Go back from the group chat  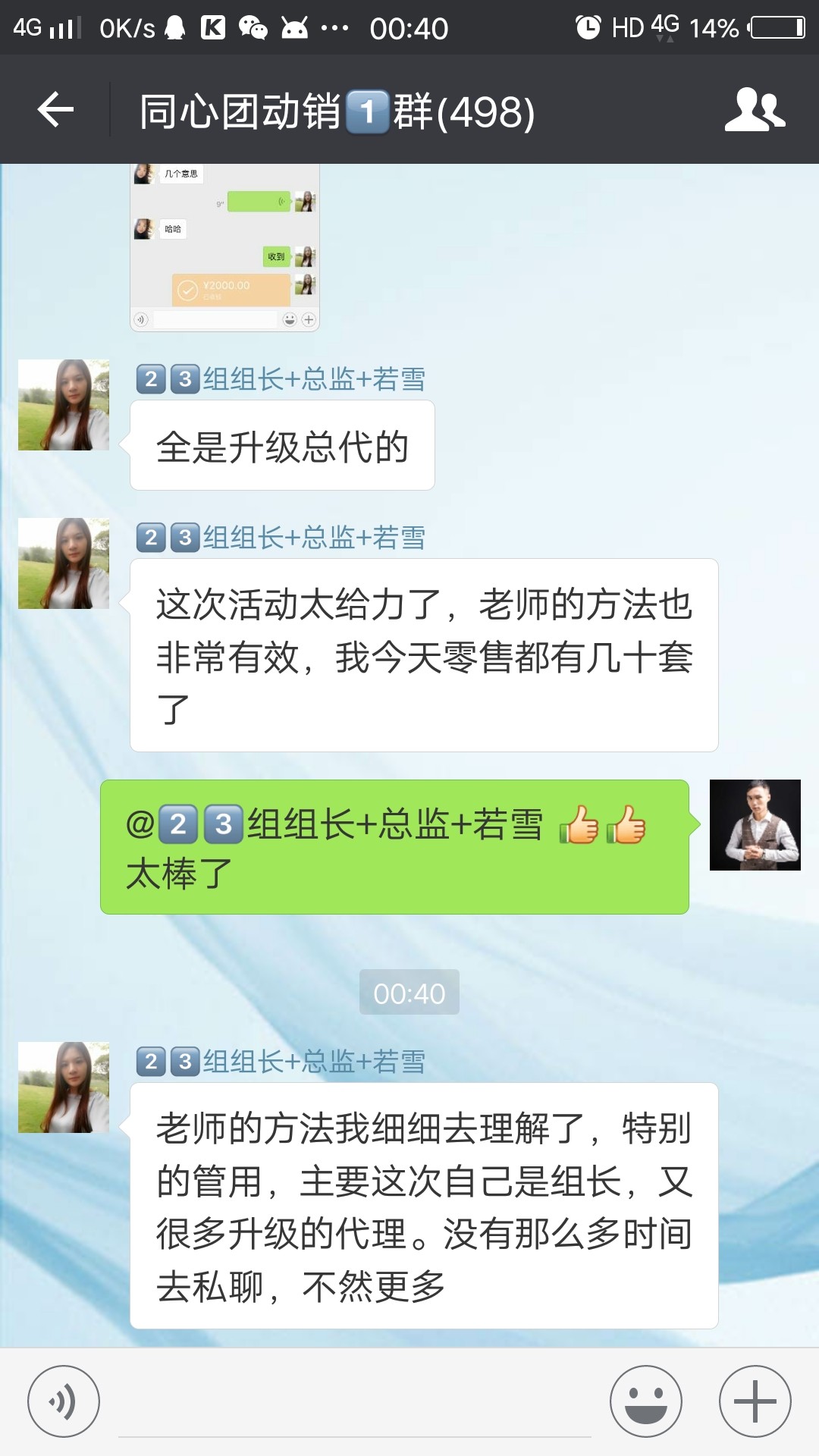pyautogui.click(x=55, y=111)
